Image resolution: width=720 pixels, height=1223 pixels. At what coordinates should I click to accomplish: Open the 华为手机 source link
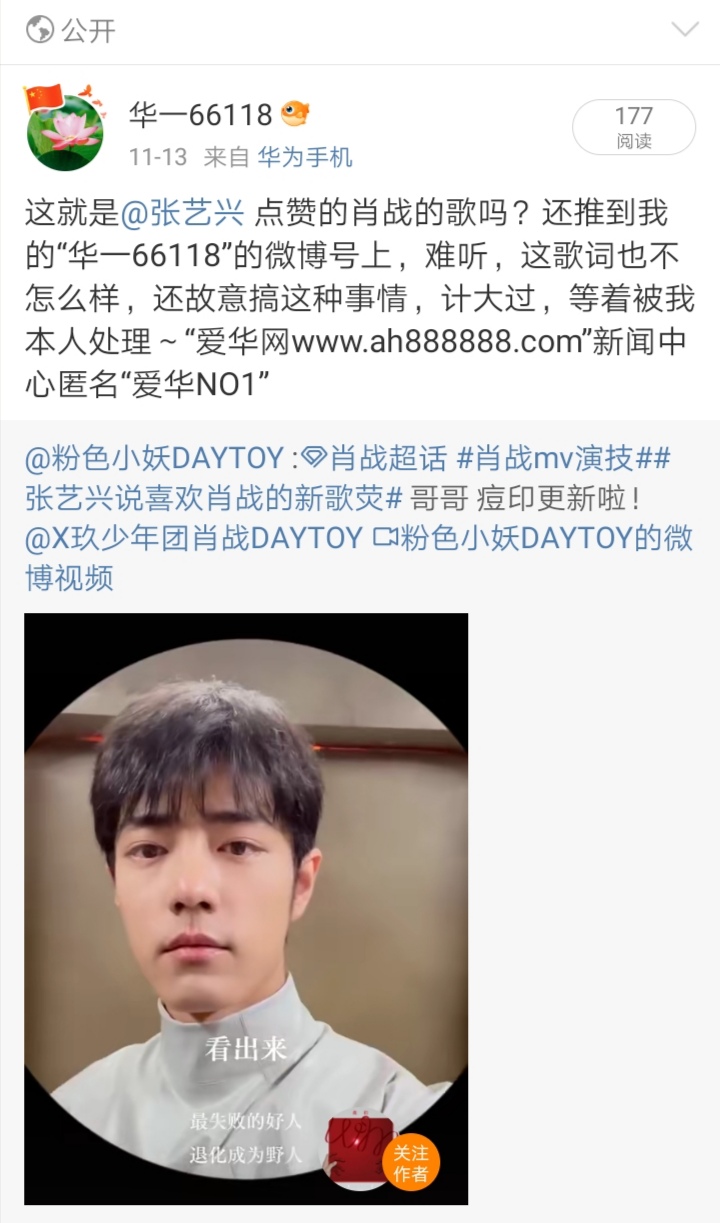click(305, 157)
